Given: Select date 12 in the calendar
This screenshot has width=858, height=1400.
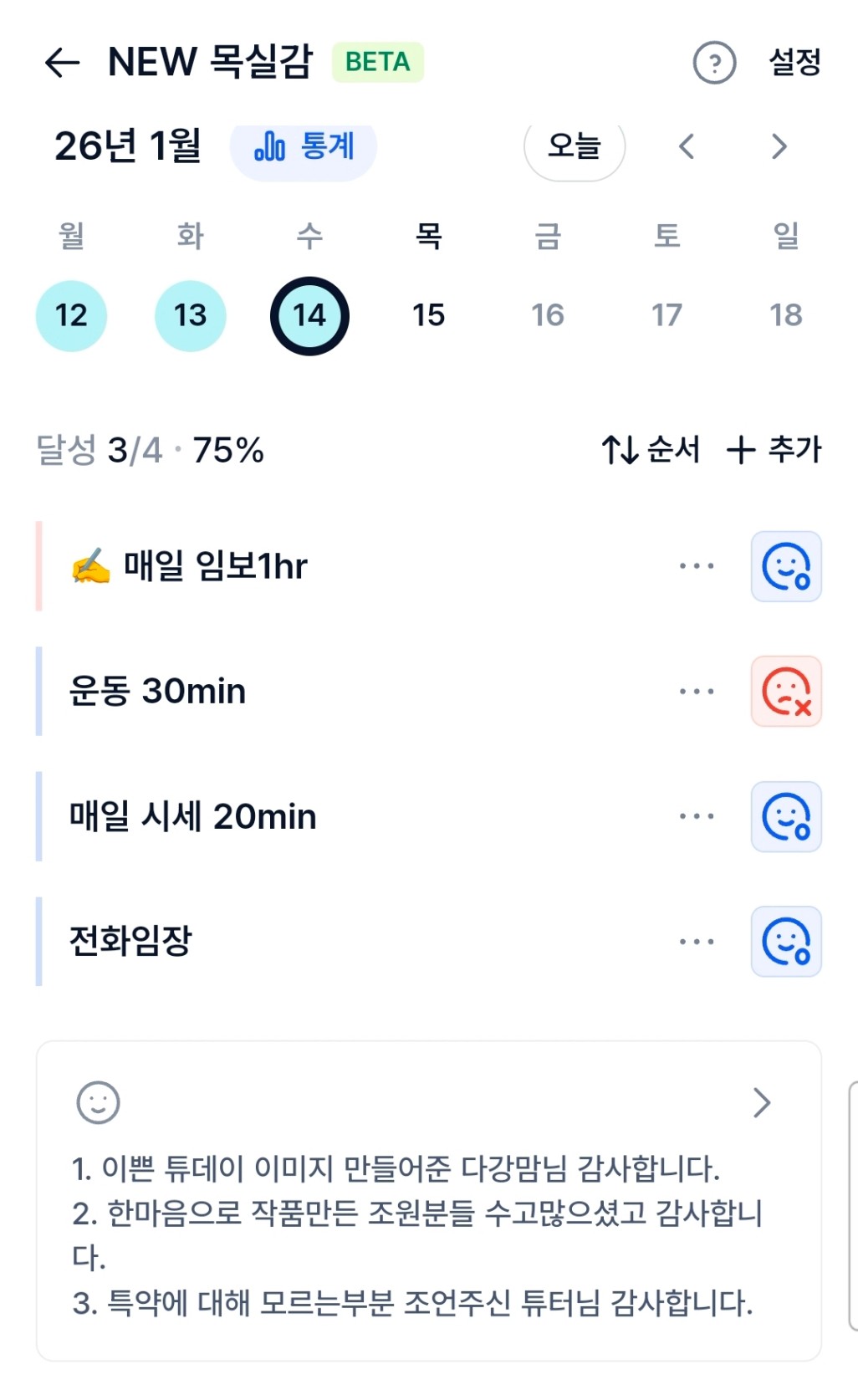Looking at the screenshot, I should [71, 315].
